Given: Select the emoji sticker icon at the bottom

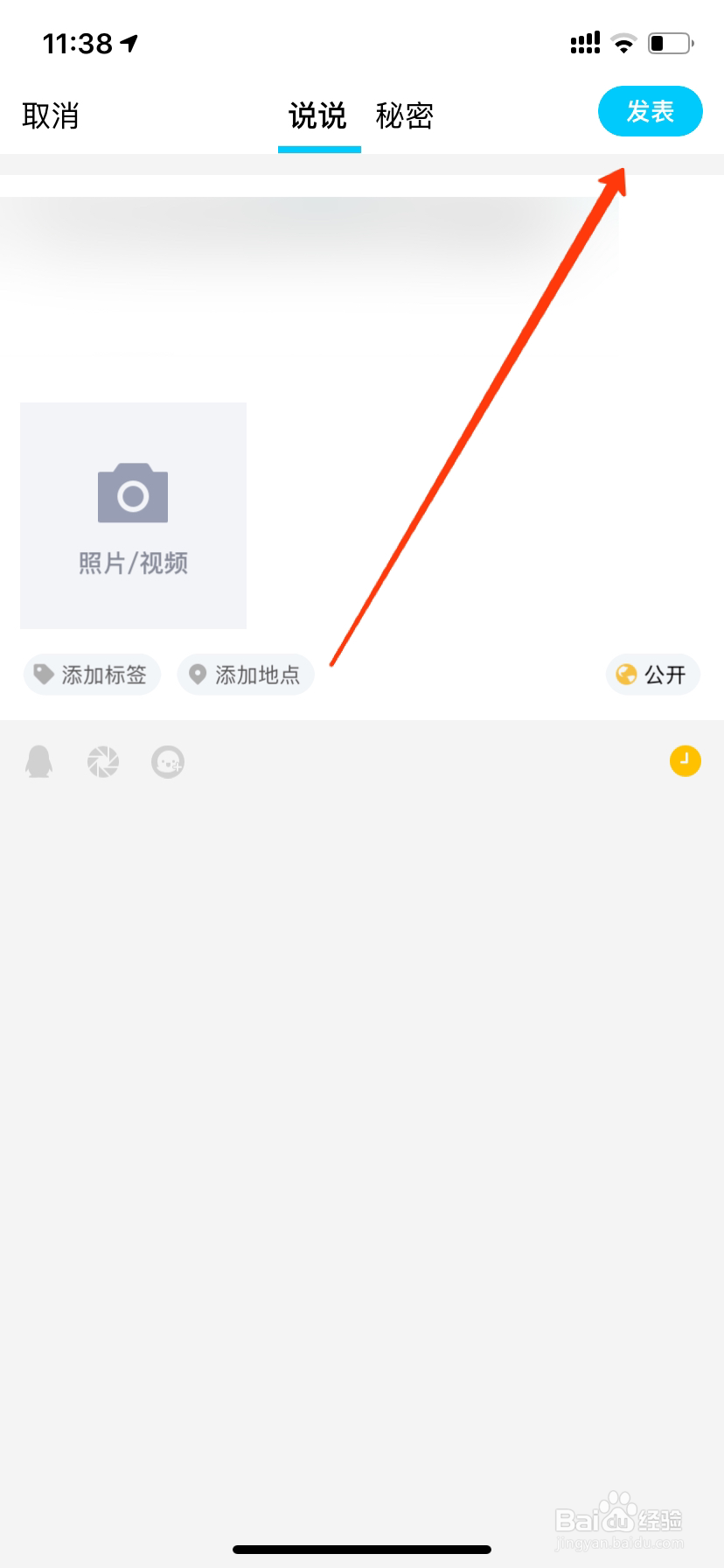Looking at the screenshot, I should [x=167, y=760].
